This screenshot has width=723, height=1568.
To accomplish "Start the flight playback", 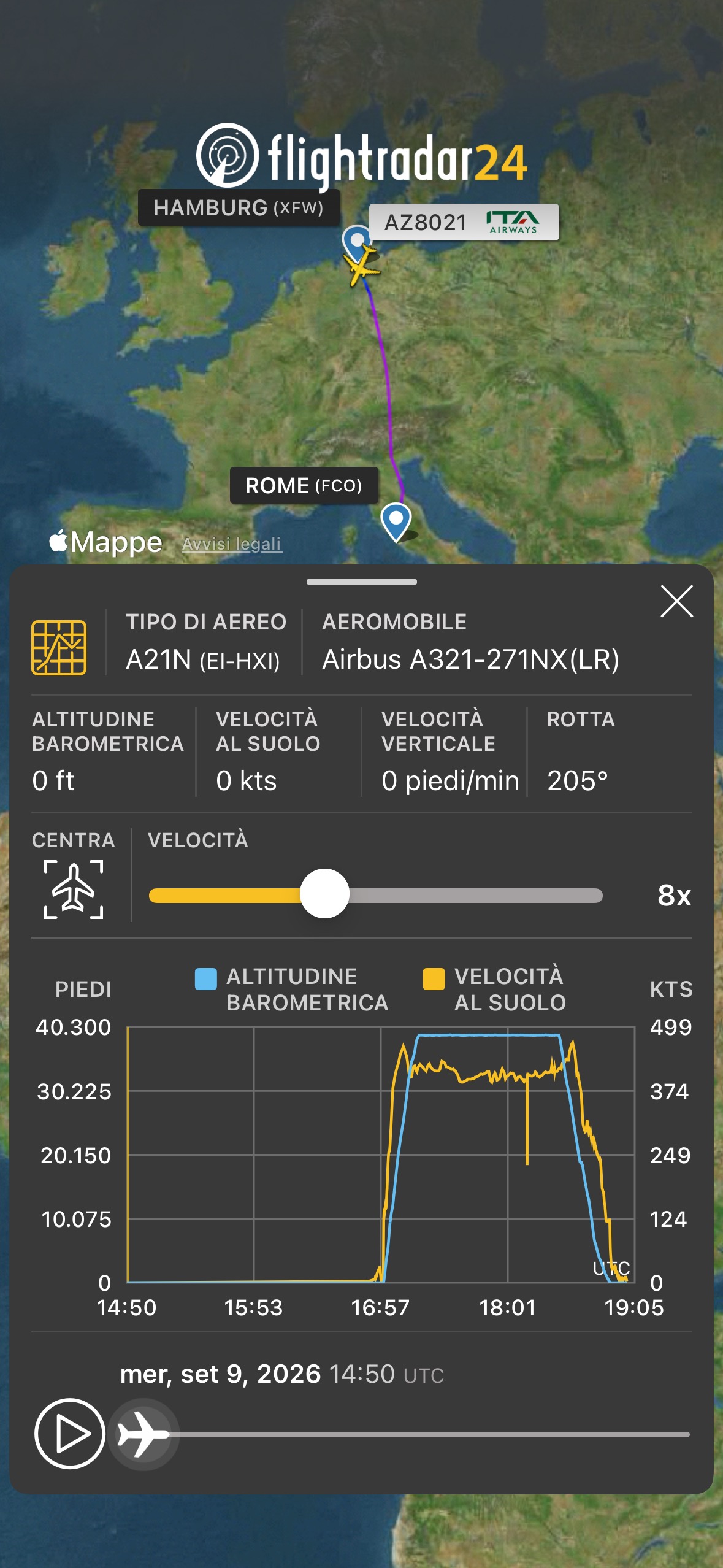I will 70,1434.
